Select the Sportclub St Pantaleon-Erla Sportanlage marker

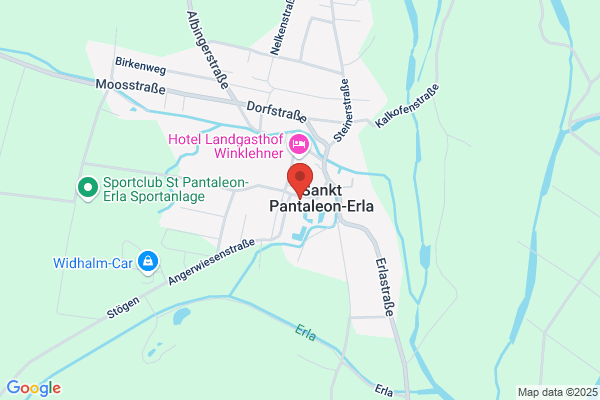tap(88, 188)
